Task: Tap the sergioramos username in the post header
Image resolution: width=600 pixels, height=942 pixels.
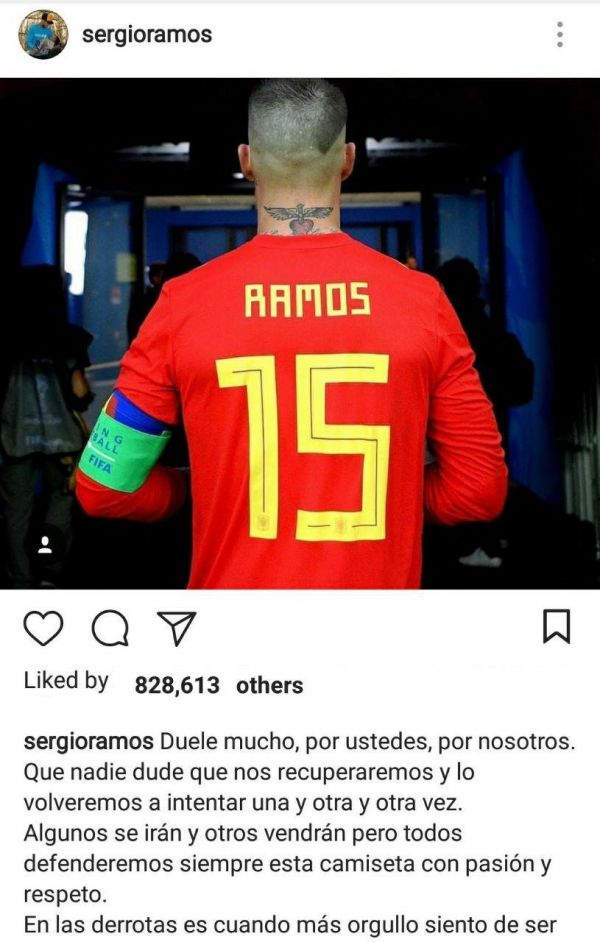Action: [x=146, y=35]
